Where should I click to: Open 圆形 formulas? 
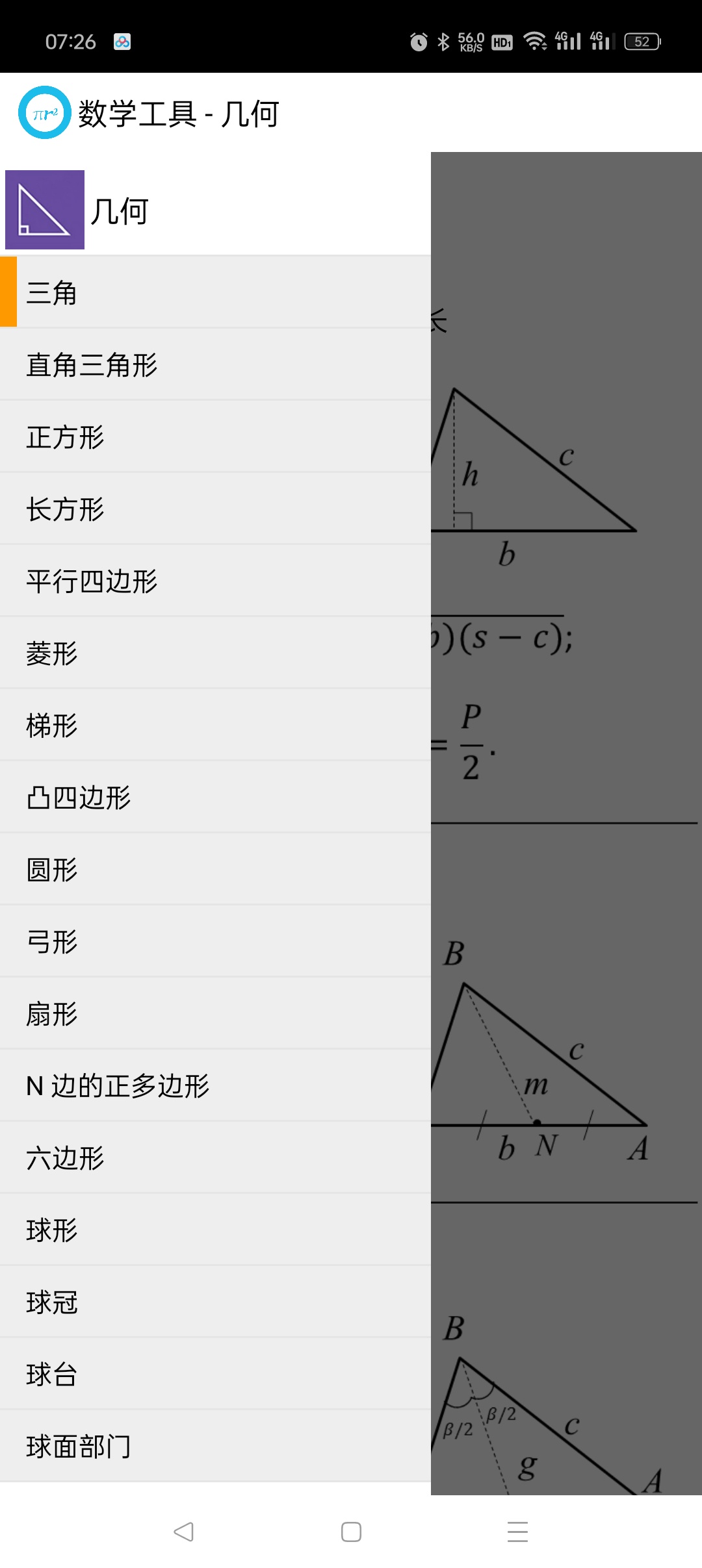[214, 869]
